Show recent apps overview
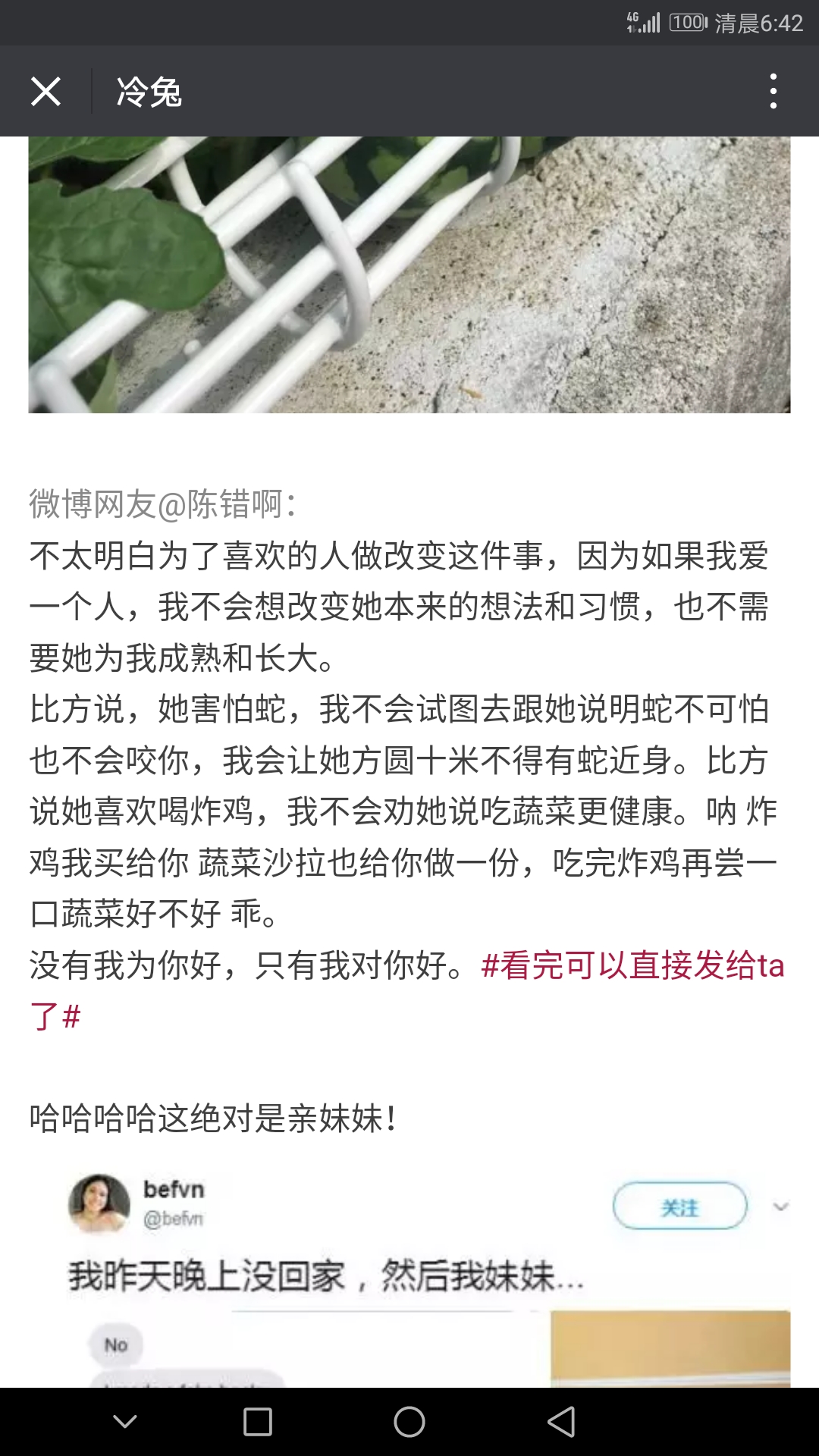Screen dimensions: 819x1456 click(x=258, y=1422)
